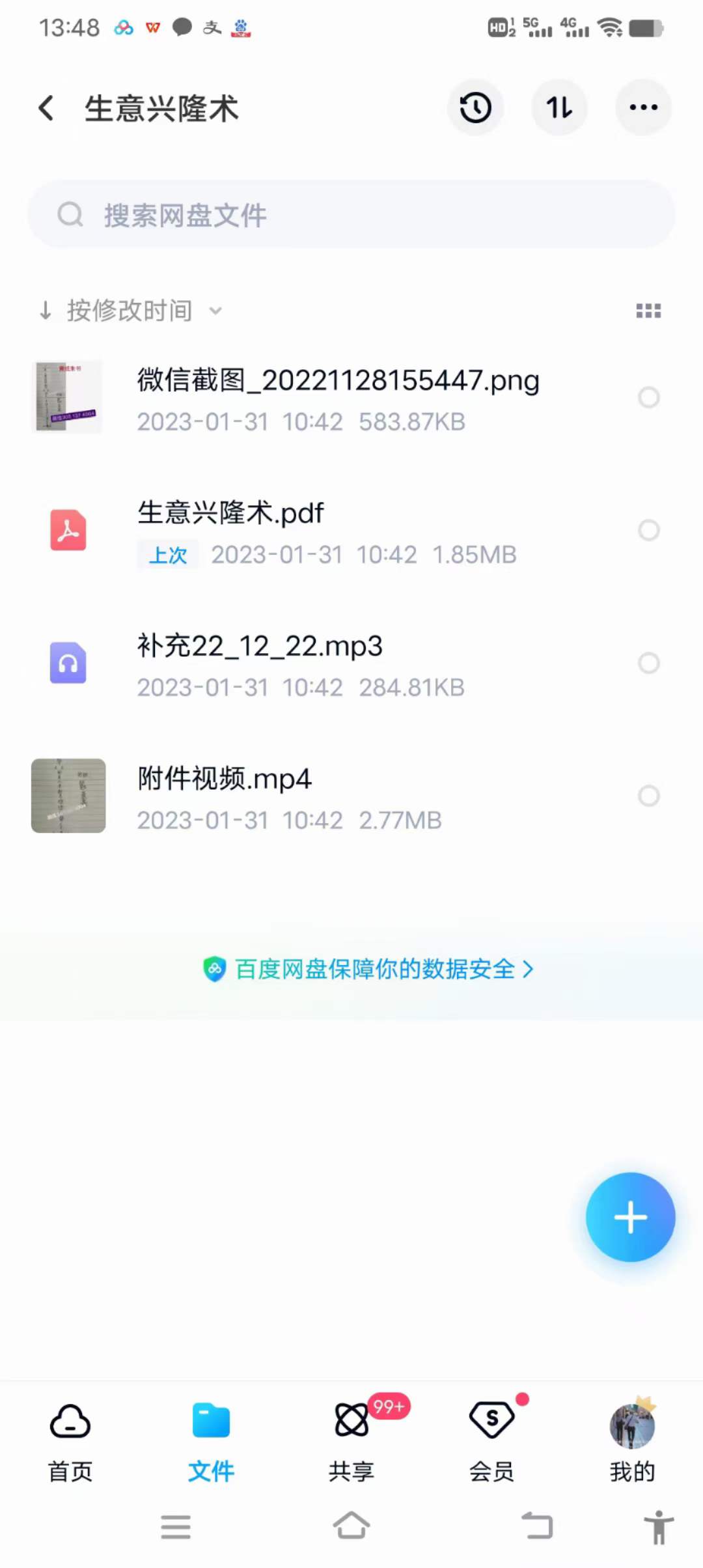Screen dimensions: 703x1568
Task: Open the recent transfer history icon
Action: 475,107
